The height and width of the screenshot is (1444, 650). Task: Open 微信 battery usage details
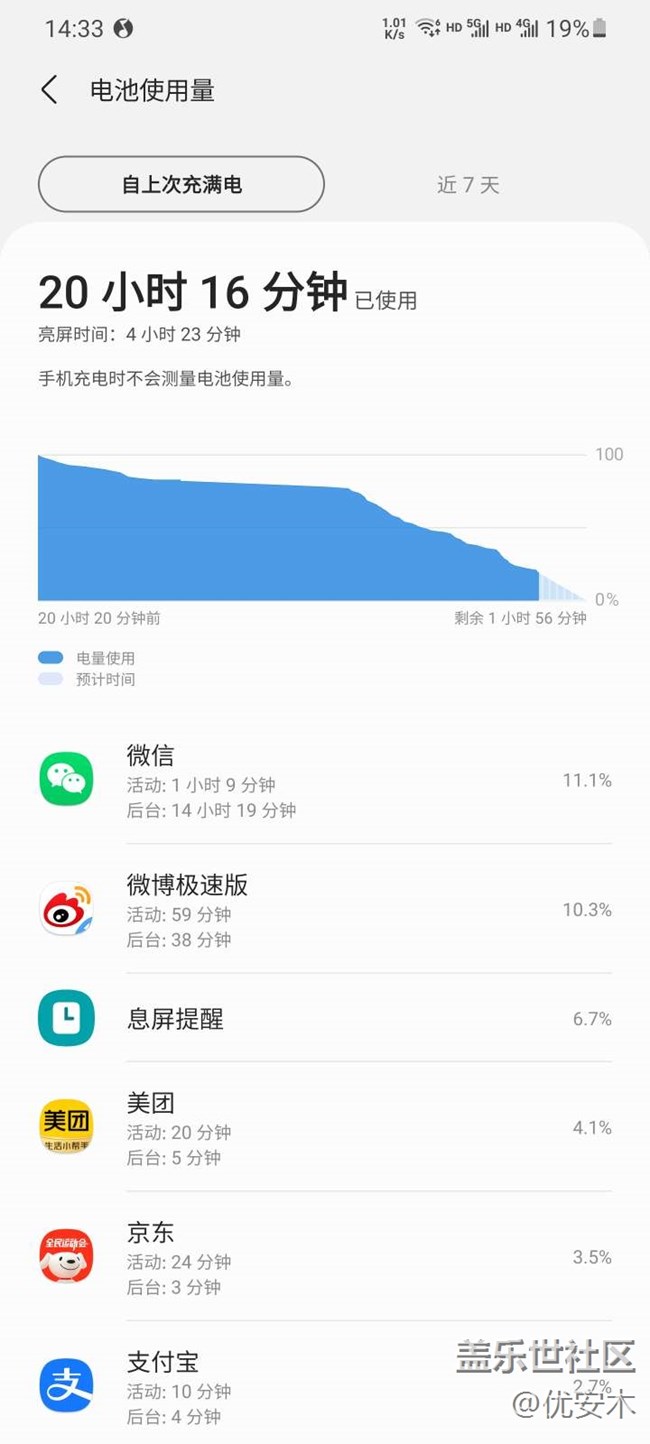325,781
